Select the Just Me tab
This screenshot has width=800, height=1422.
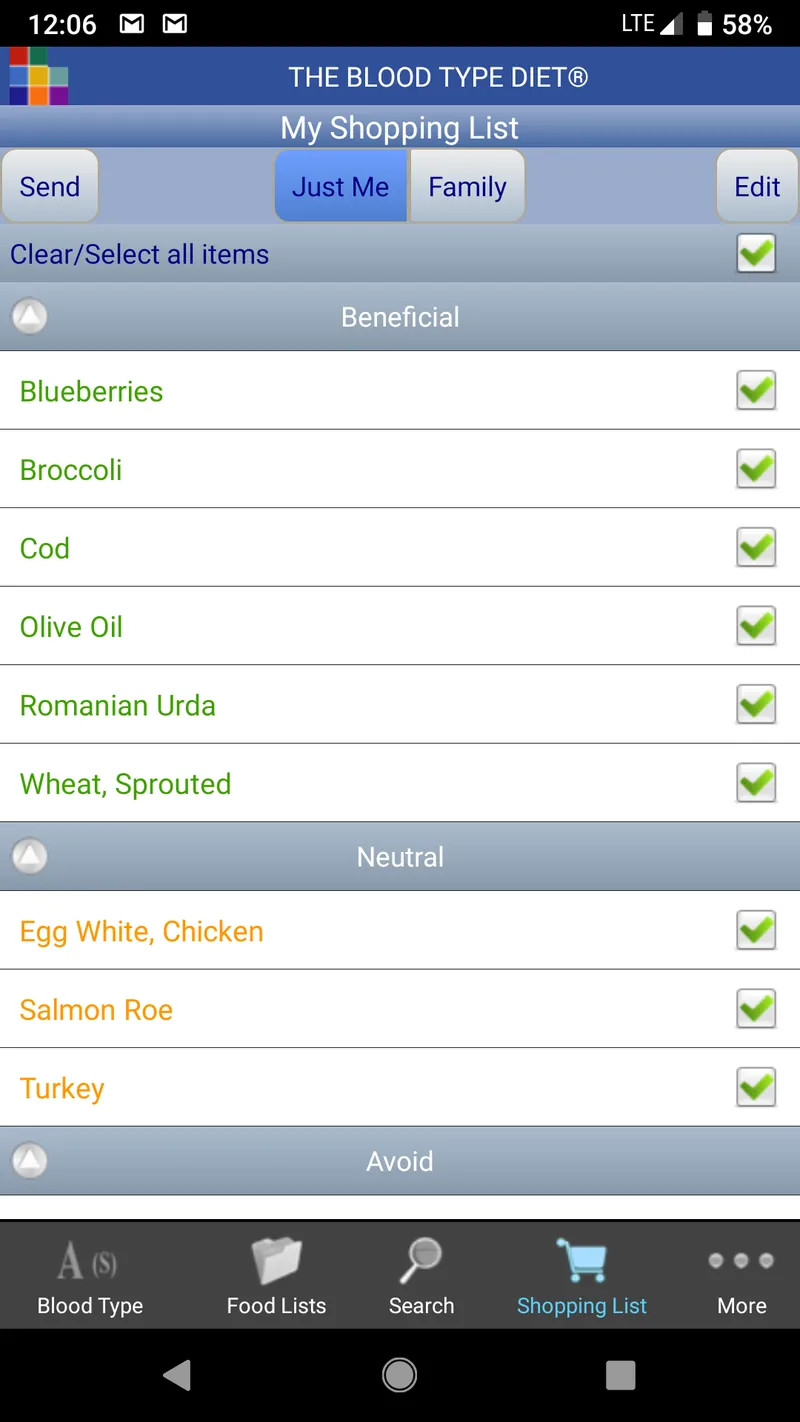340,186
